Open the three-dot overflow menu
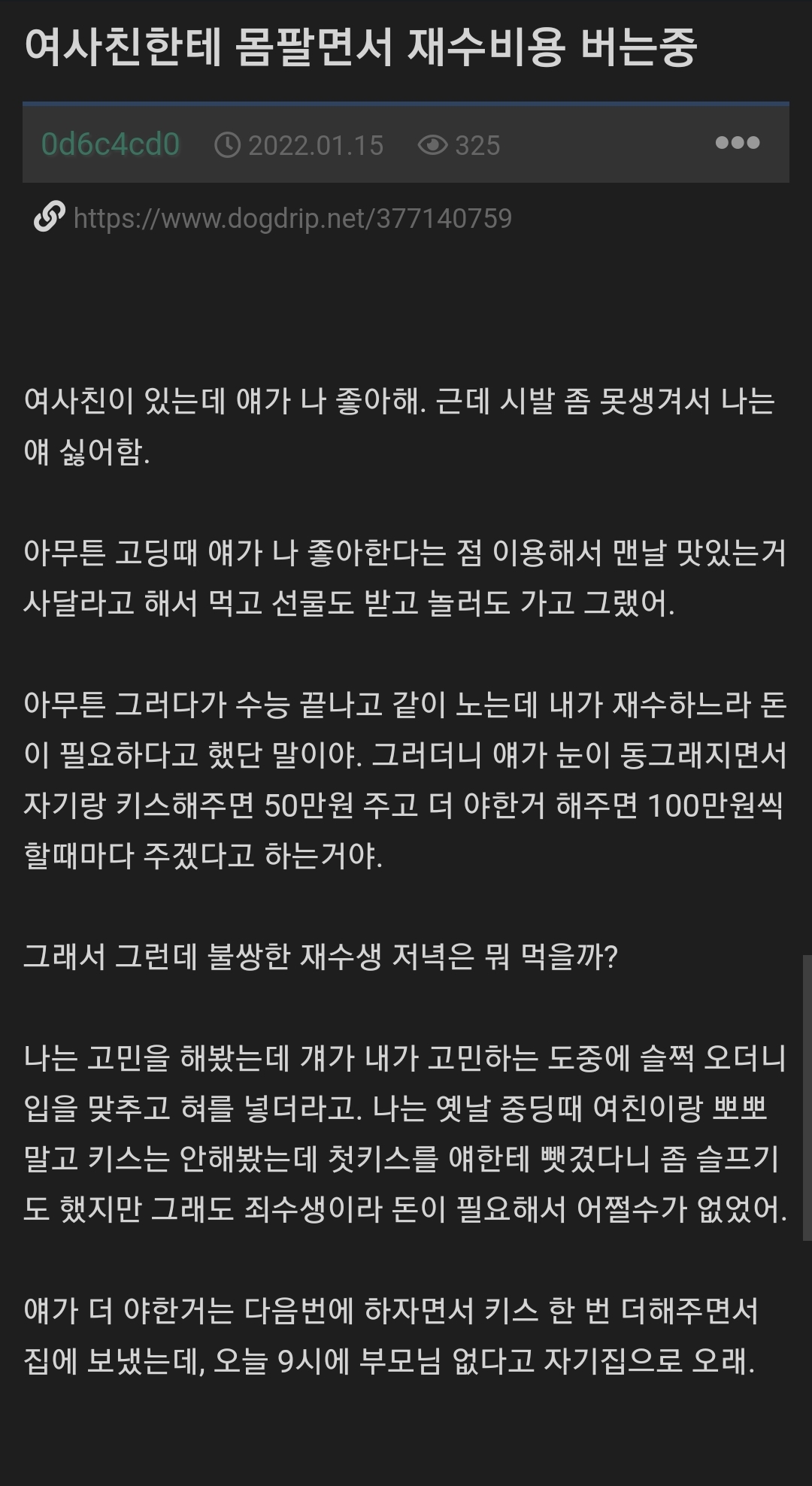812x1486 pixels. 738,143
